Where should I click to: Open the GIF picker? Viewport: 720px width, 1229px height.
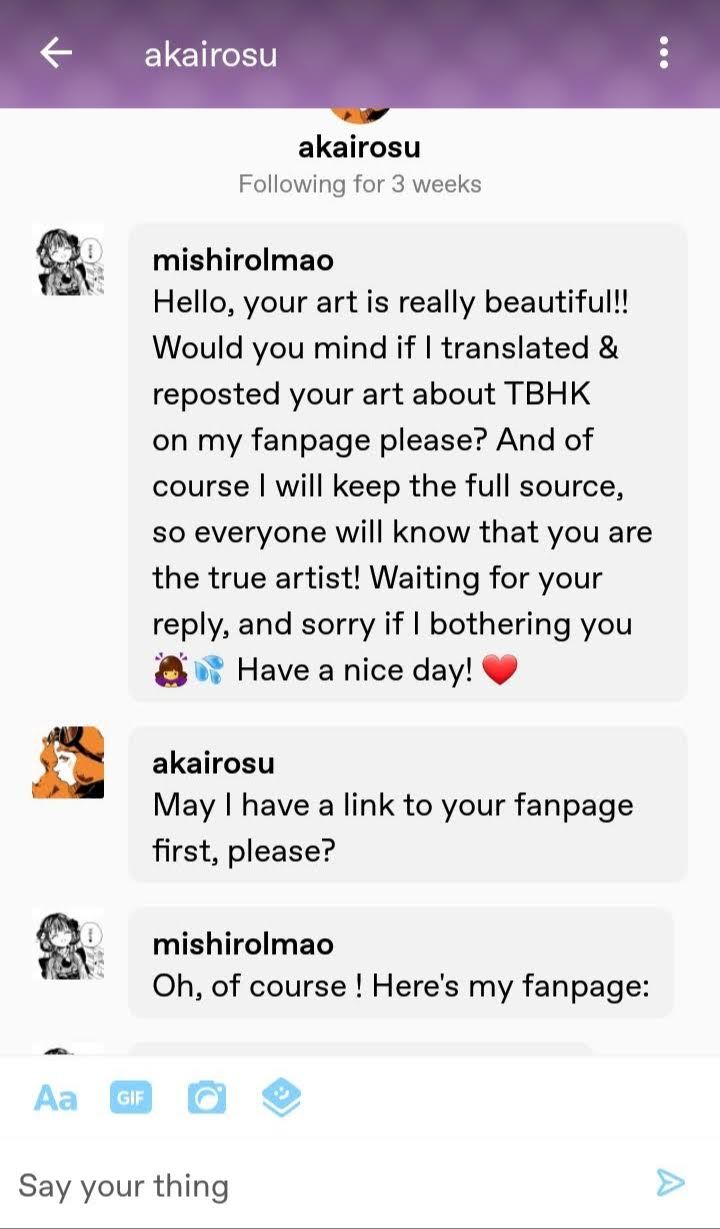point(130,1098)
